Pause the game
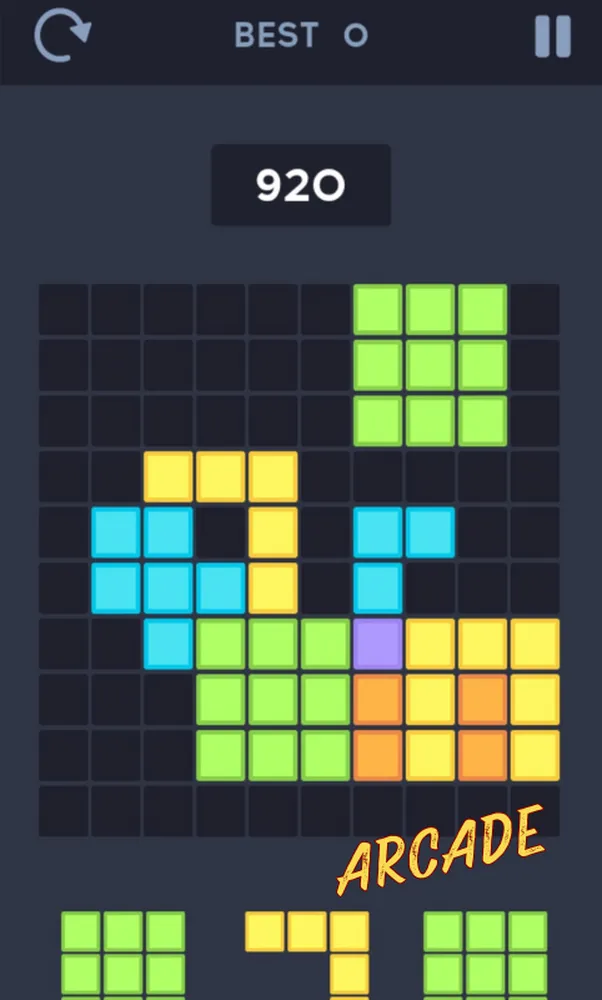 click(552, 37)
